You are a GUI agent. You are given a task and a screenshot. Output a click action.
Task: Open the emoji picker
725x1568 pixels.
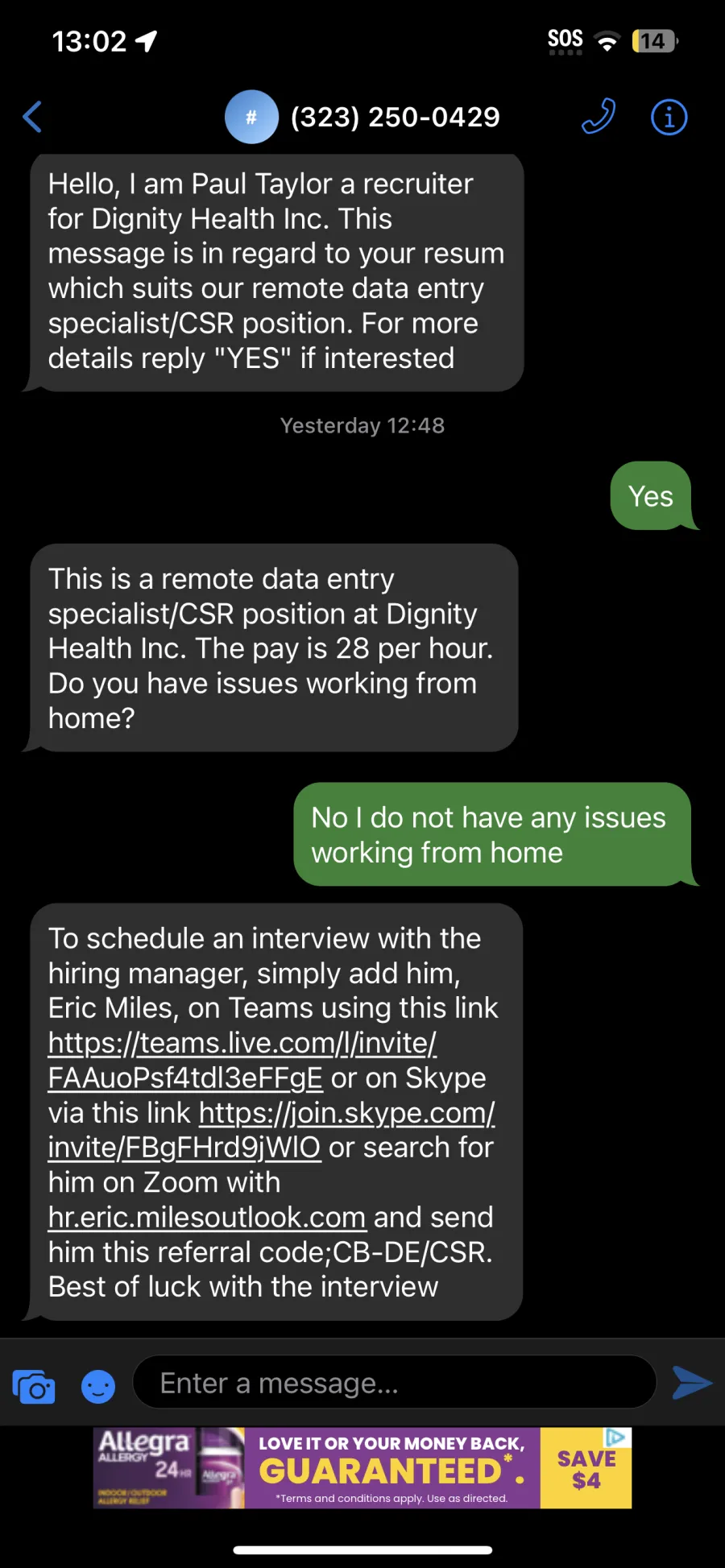coord(98,1386)
